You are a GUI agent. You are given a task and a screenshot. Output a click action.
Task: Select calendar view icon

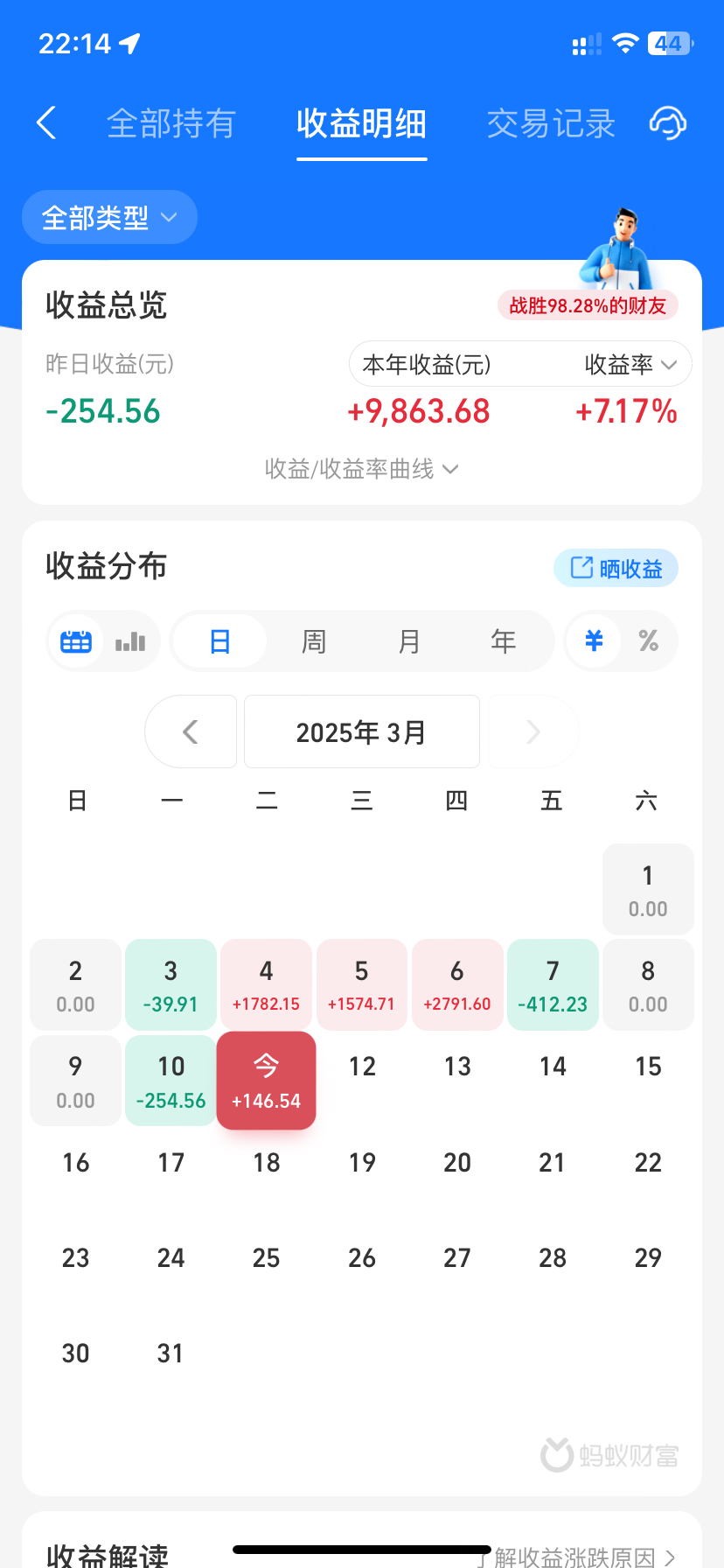(76, 641)
